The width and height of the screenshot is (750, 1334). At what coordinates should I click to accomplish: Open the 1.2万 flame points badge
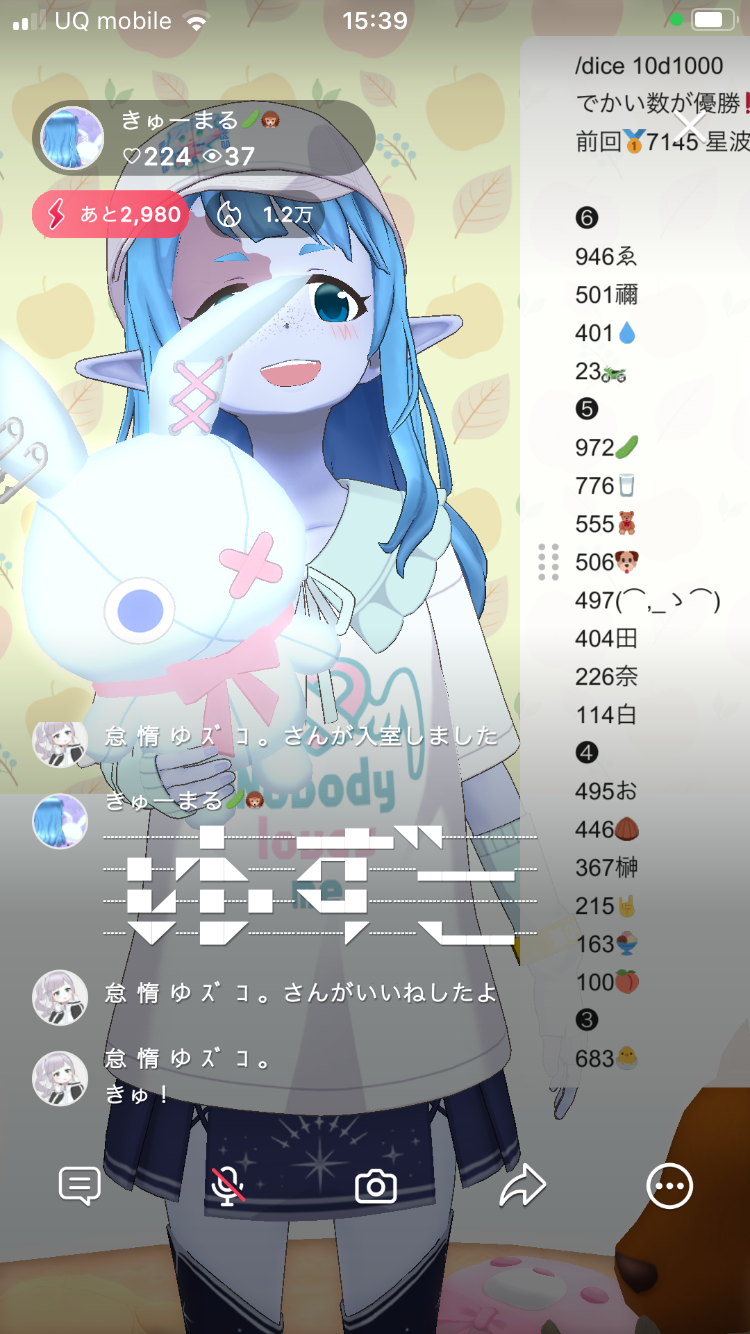pyautogui.click(x=264, y=215)
